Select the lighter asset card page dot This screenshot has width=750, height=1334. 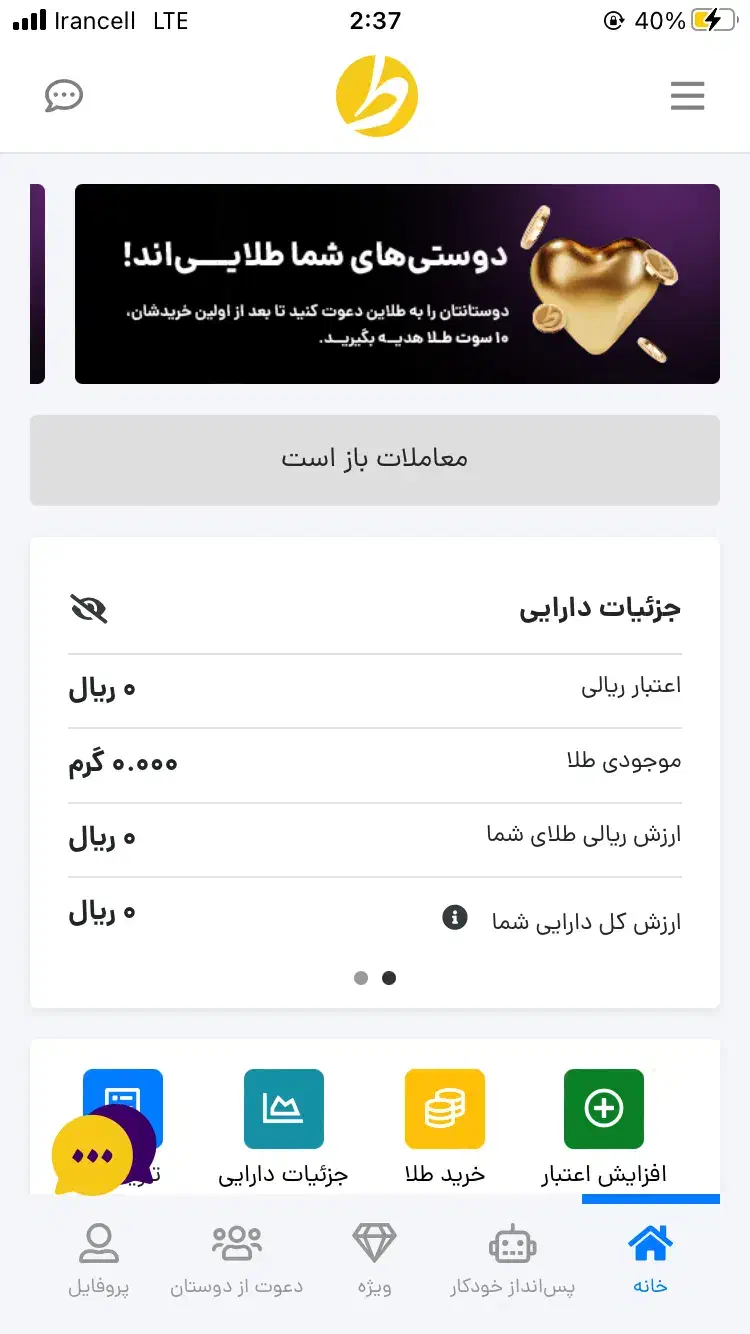click(361, 978)
